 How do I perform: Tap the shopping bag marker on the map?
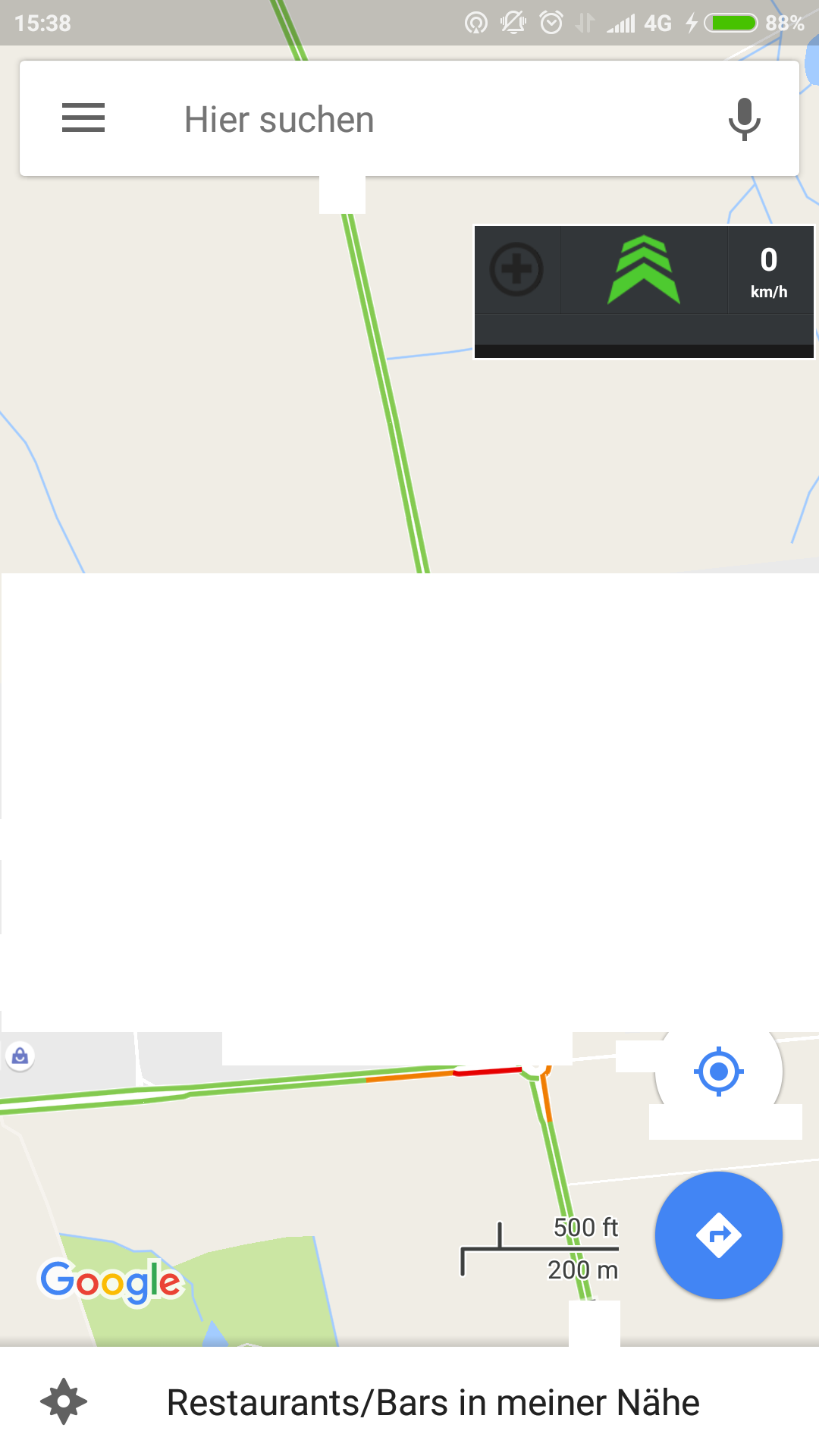20,1056
